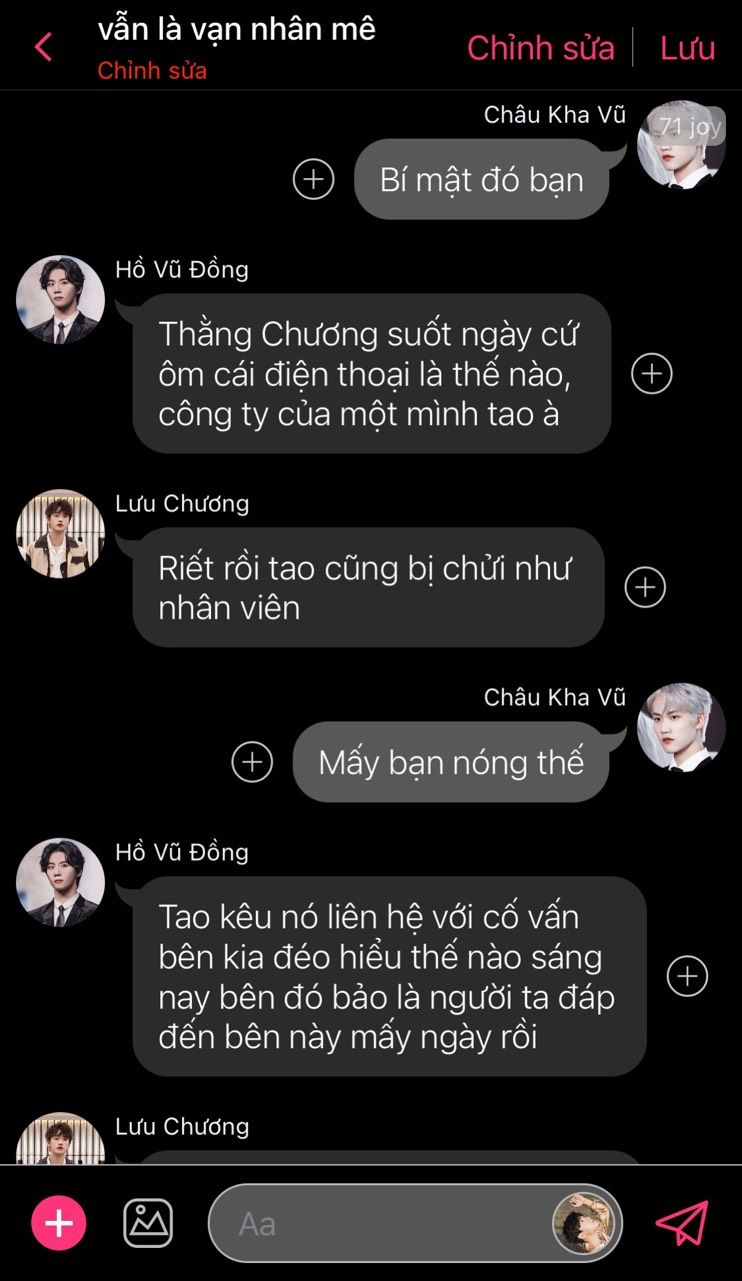Viewport: 742px width, 1281px height.
Task: Tap Lưu to save the chat
Action: click(x=687, y=47)
